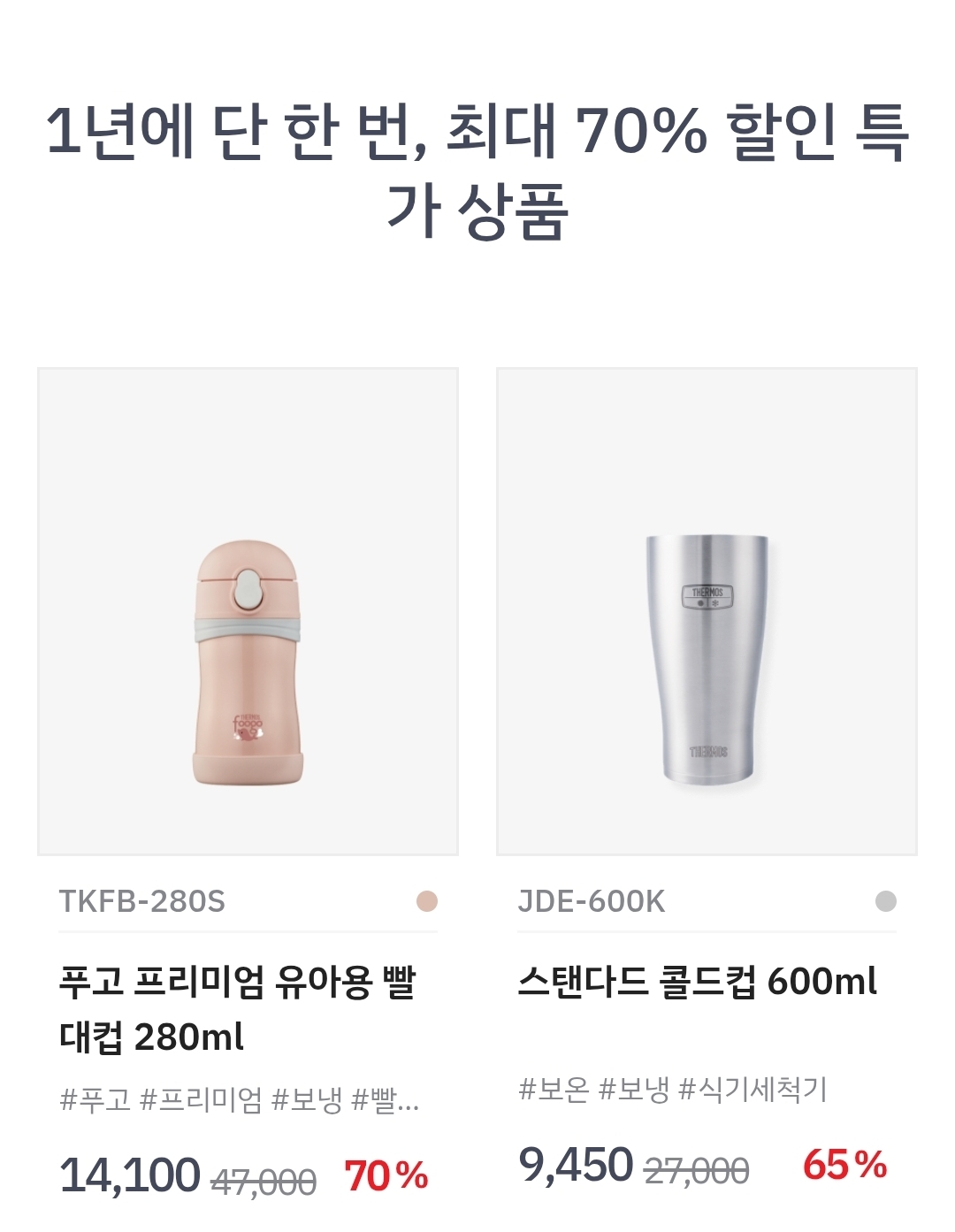Select the silver color swatch for JDE-600K

click(x=885, y=901)
